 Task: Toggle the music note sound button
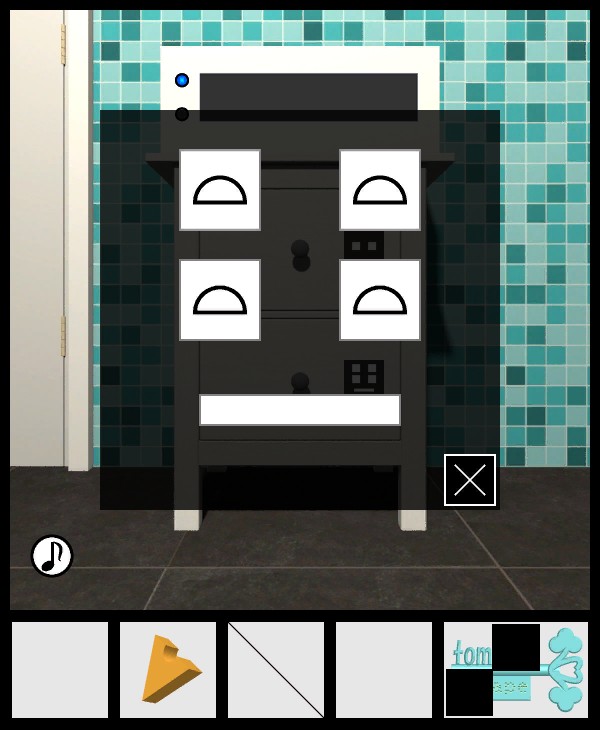[52, 556]
